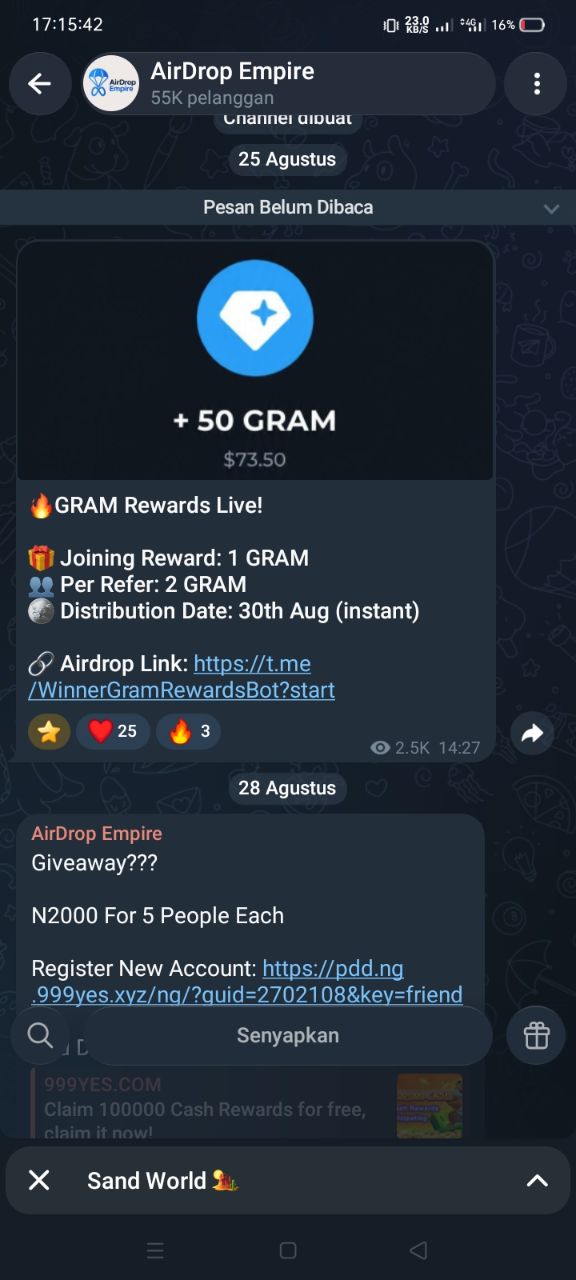React with the heart showing 25
Viewport: 576px width, 1280px height.
click(x=113, y=732)
